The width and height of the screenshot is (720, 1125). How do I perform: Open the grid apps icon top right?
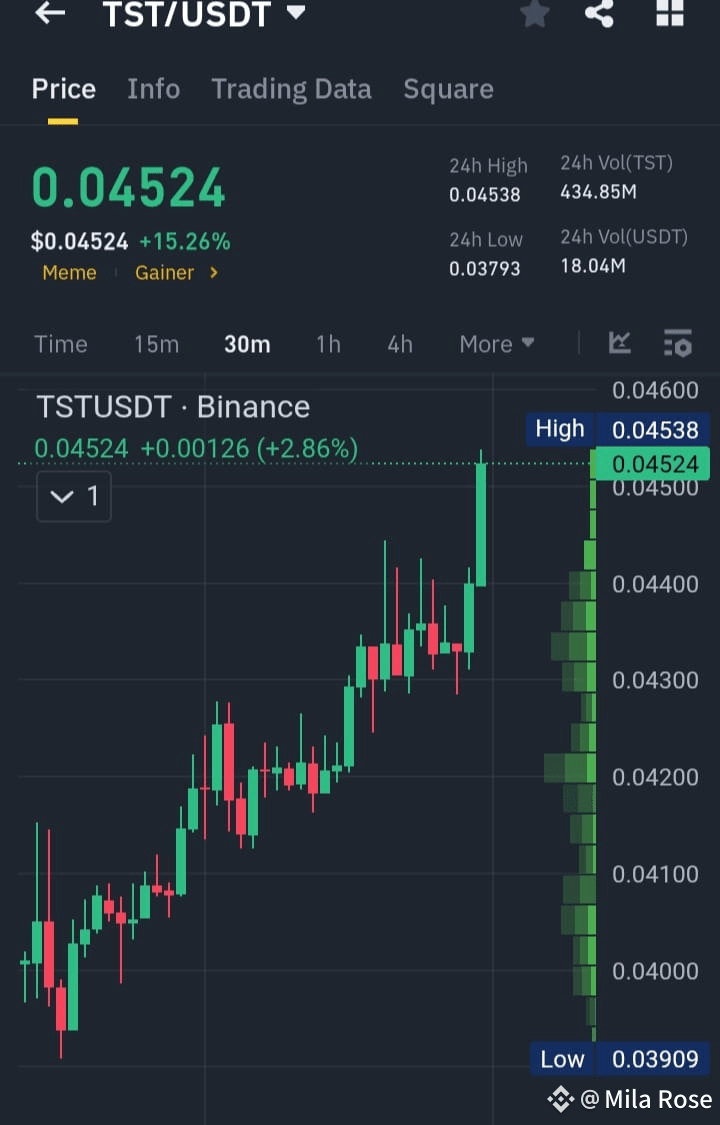(x=668, y=15)
